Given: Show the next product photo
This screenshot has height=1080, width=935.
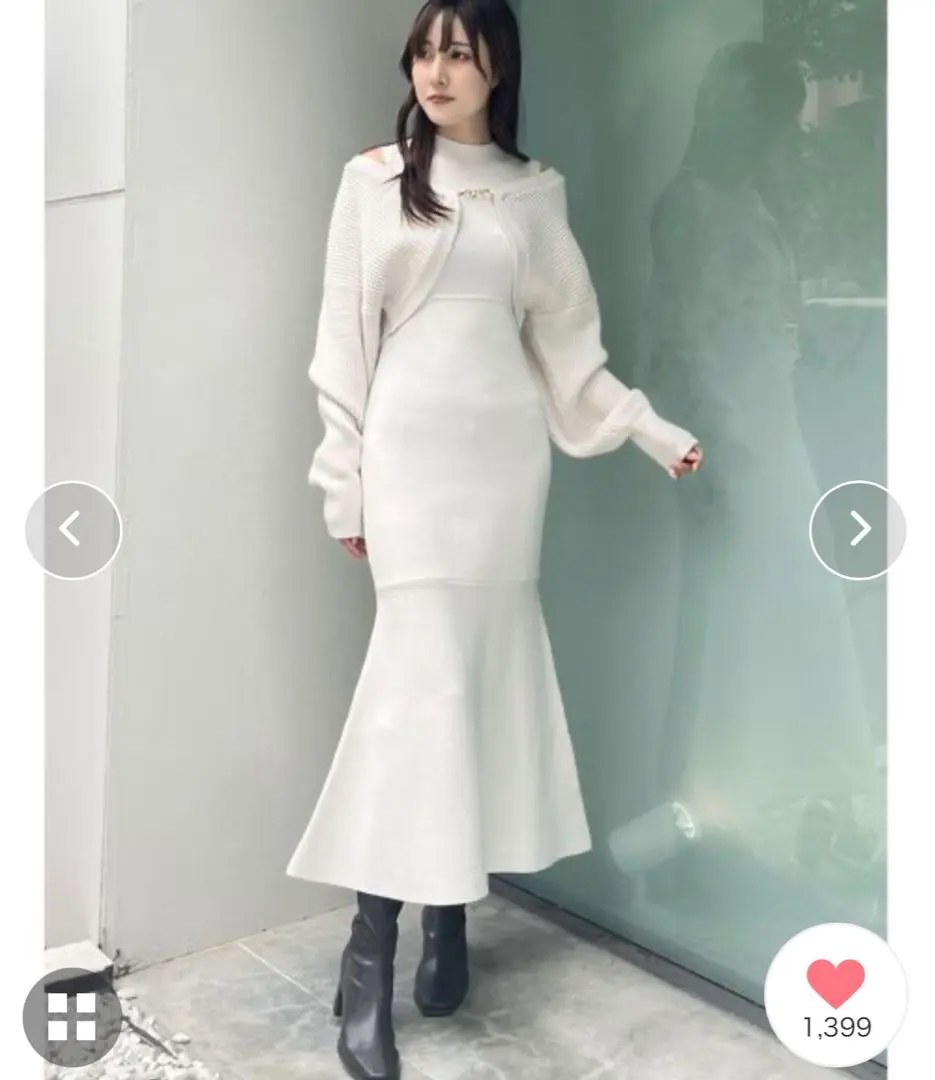Looking at the screenshot, I should pos(857,529).
